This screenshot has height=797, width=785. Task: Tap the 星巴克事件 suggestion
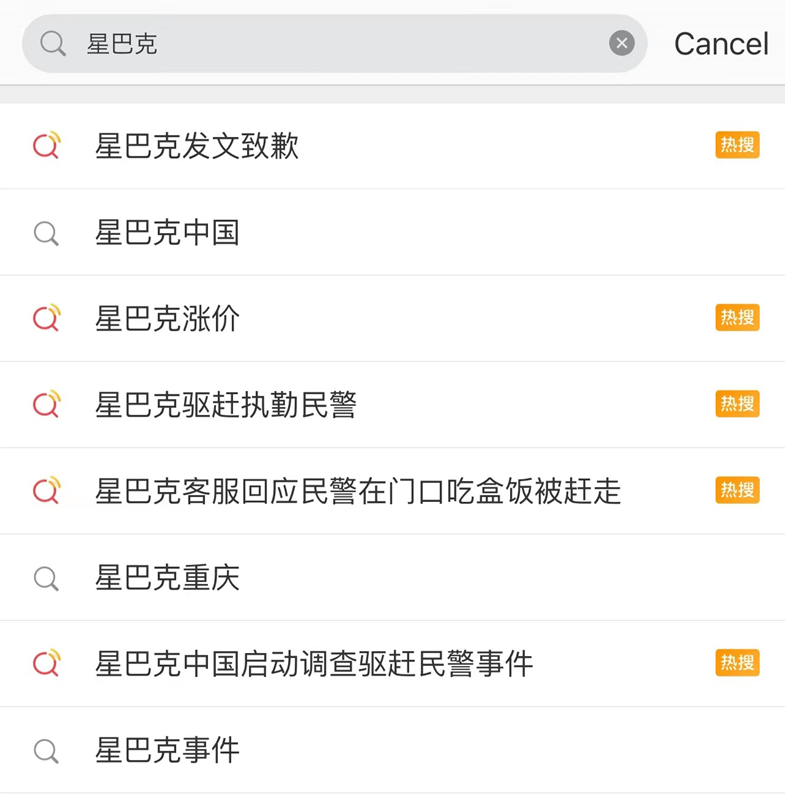167,750
